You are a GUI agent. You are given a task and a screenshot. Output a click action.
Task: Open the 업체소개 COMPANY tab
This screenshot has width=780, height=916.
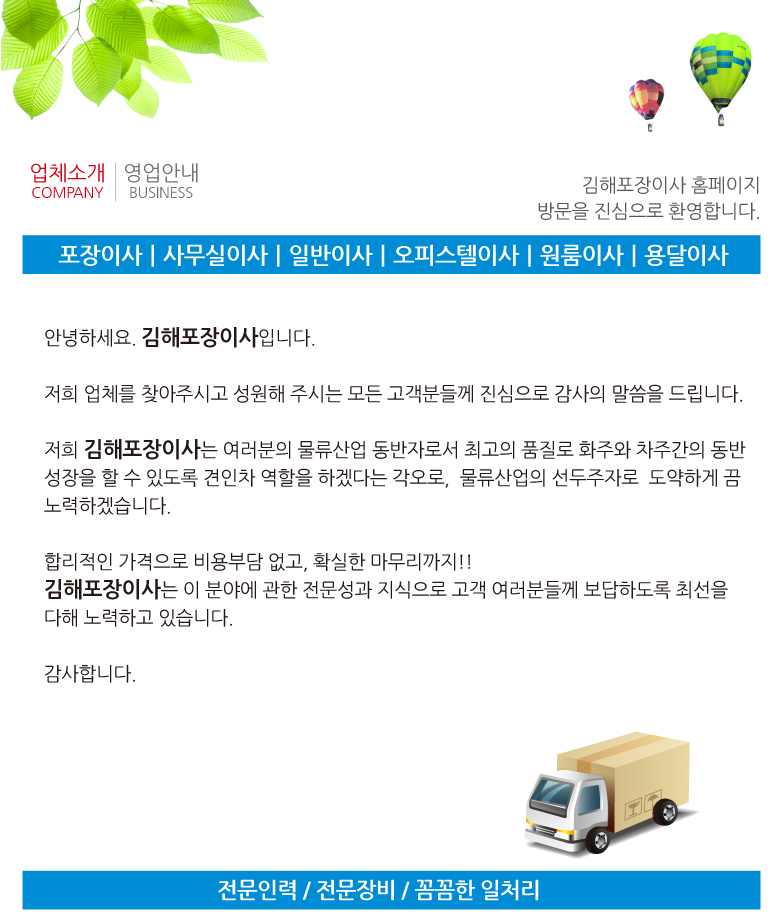67,181
